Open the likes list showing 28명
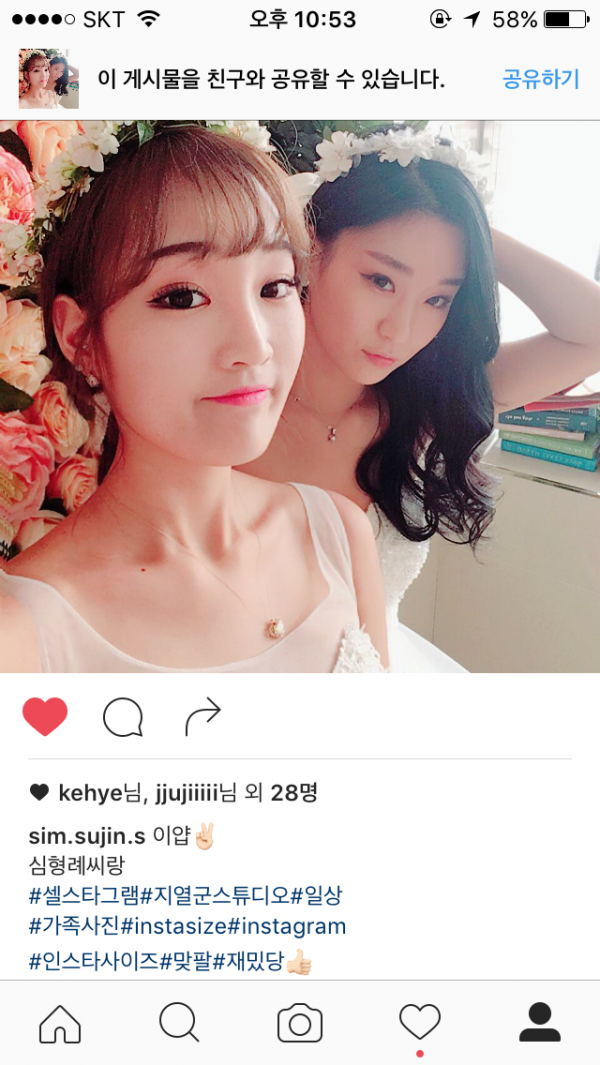 tap(296, 793)
